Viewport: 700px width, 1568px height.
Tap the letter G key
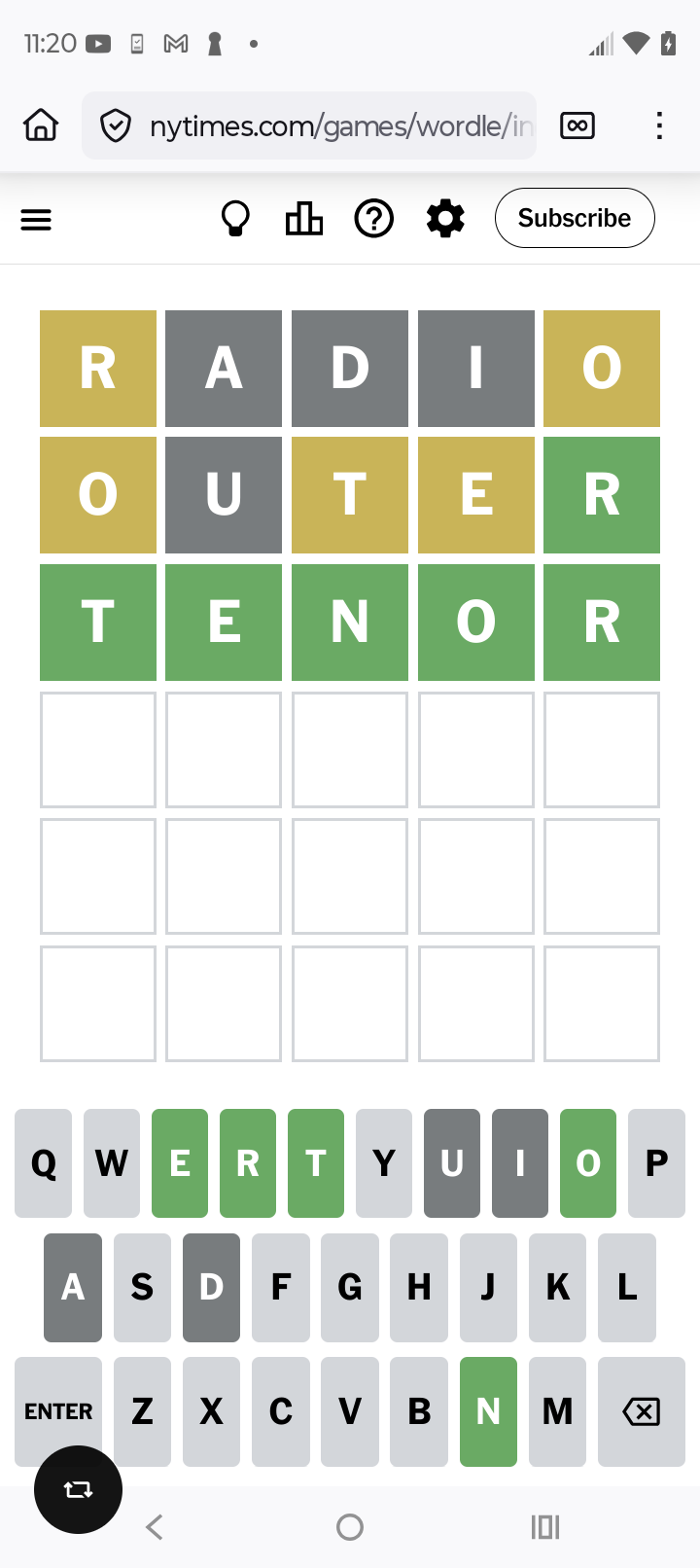pyautogui.click(x=350, y=1287)
